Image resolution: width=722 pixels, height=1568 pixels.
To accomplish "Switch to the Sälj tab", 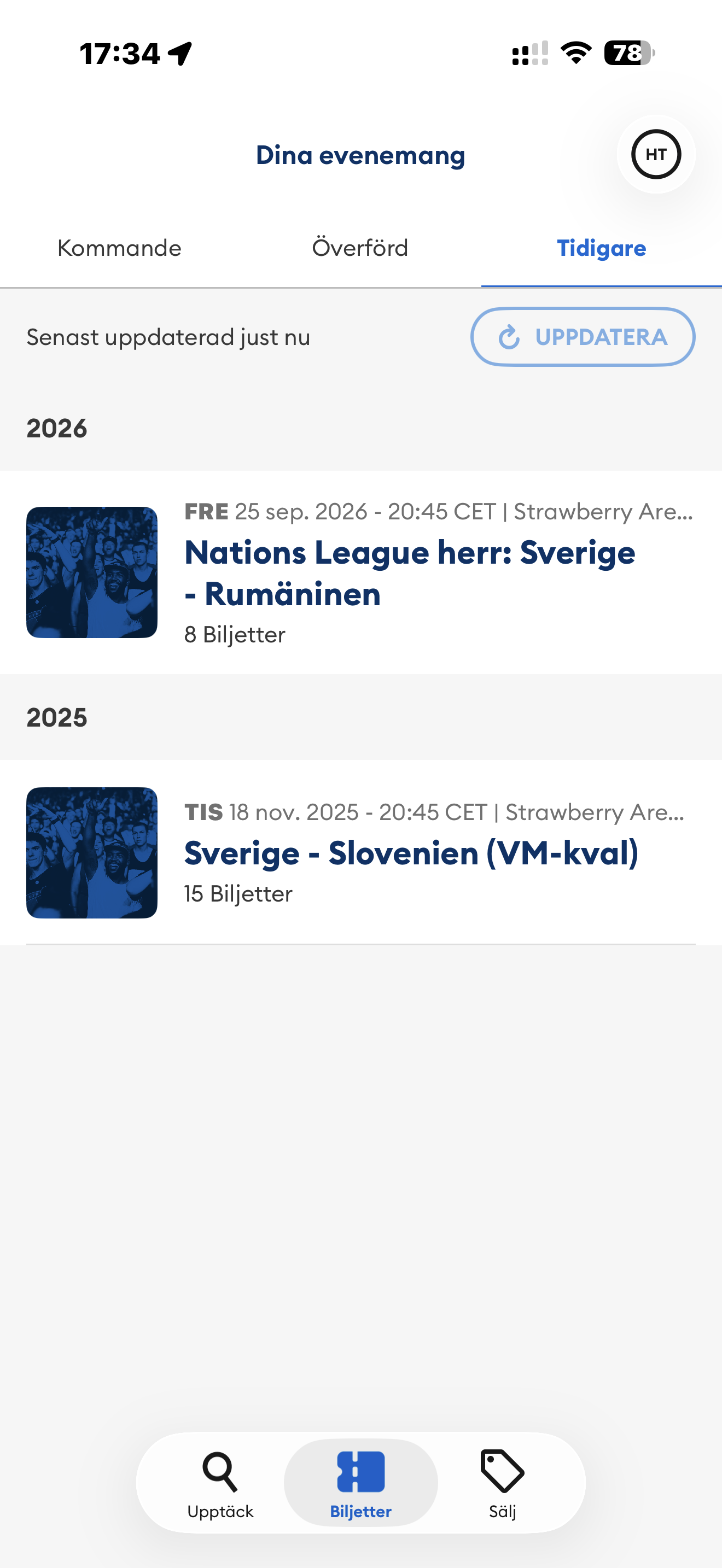I will 502,1483.
